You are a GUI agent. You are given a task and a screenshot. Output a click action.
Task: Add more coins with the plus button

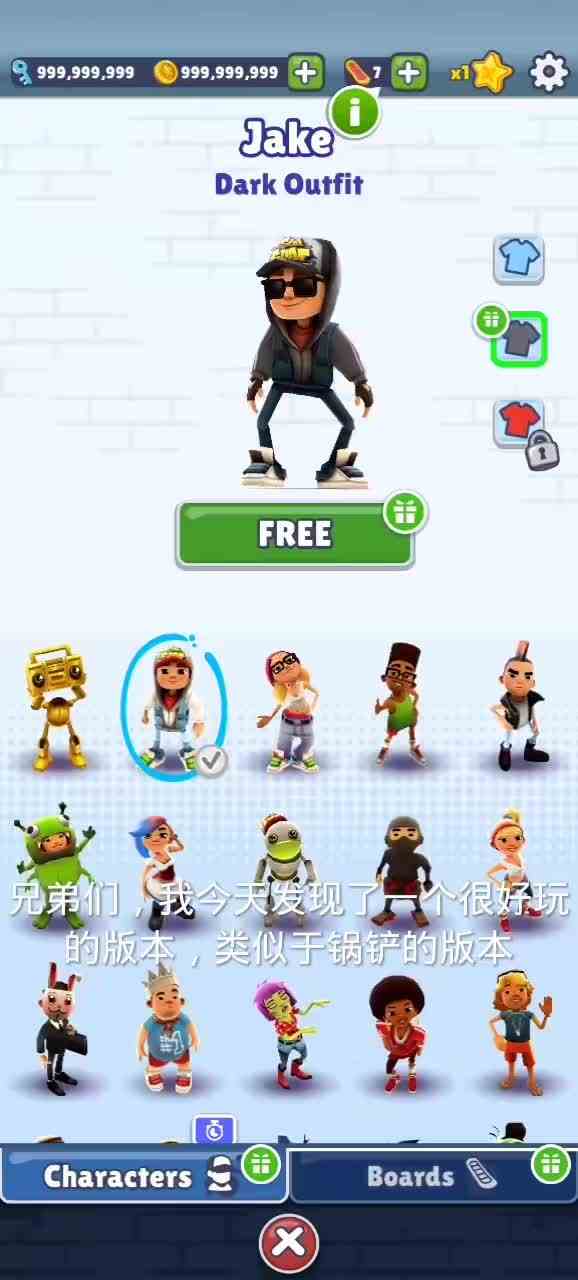[x=306, y=72]
